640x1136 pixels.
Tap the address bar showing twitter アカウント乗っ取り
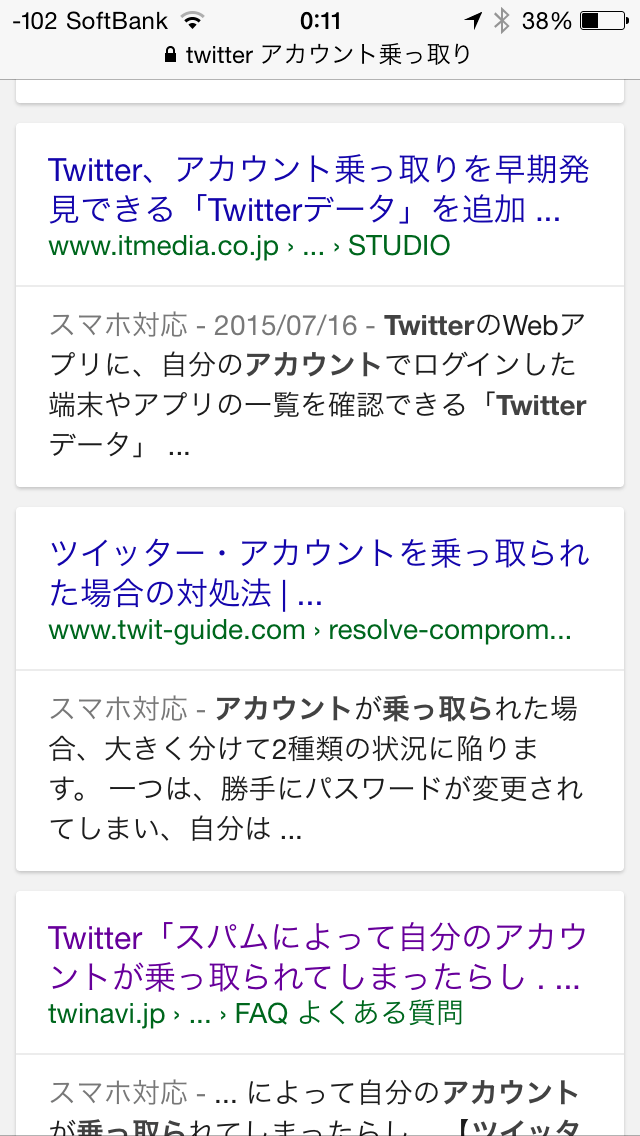click(320, 54)
